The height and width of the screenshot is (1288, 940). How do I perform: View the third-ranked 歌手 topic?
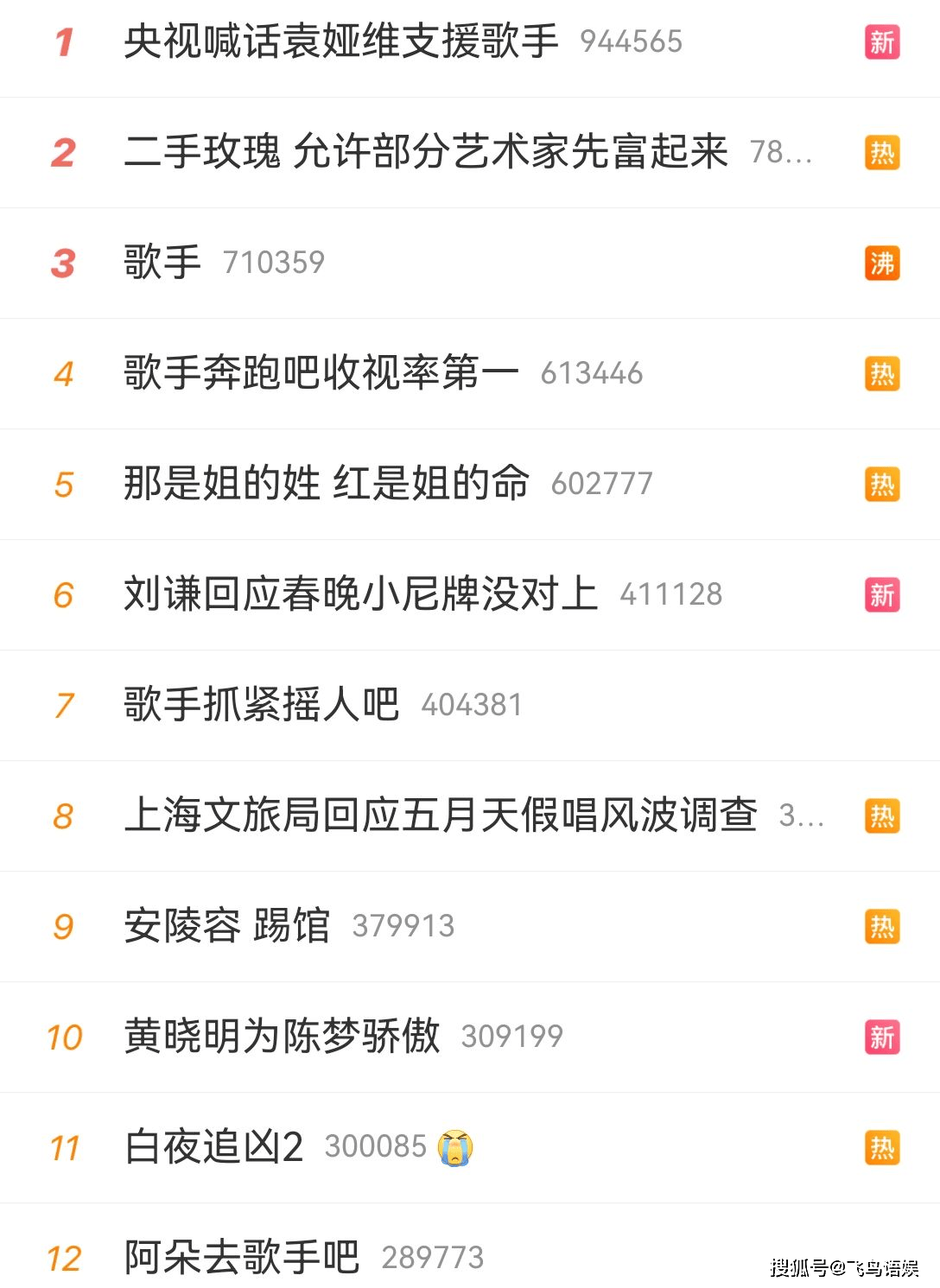point(162,263)
